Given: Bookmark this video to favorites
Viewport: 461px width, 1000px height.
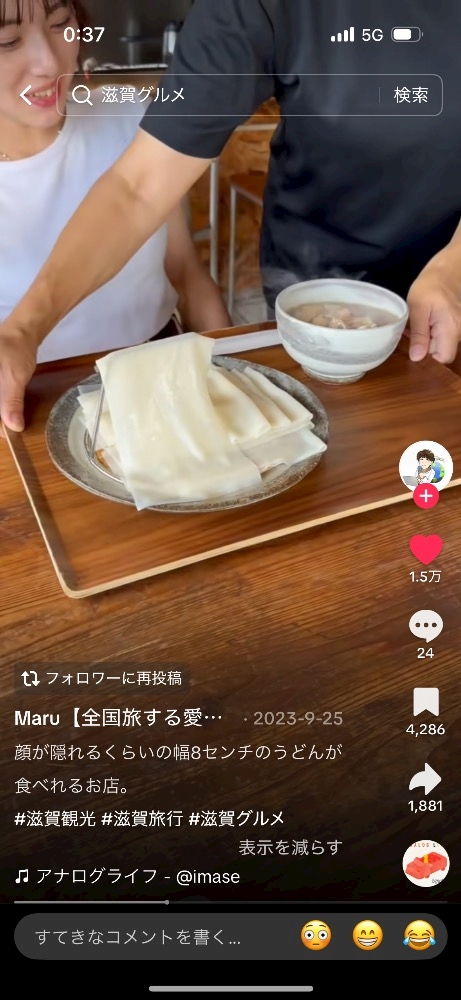Looking at the screenshot, I should click(426, 702).
